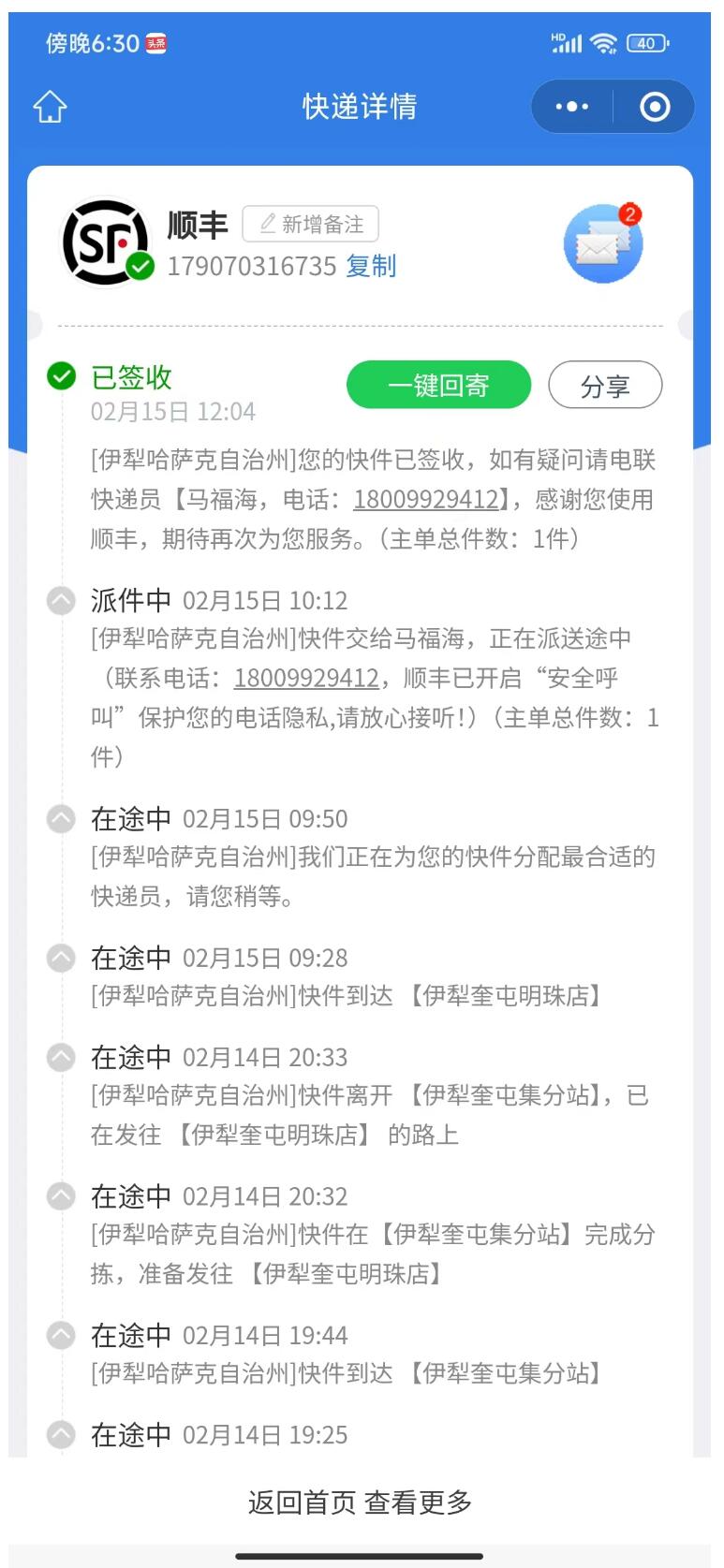
Task: Call the phone number in the 派件中 entry
Action: [306, 679]
